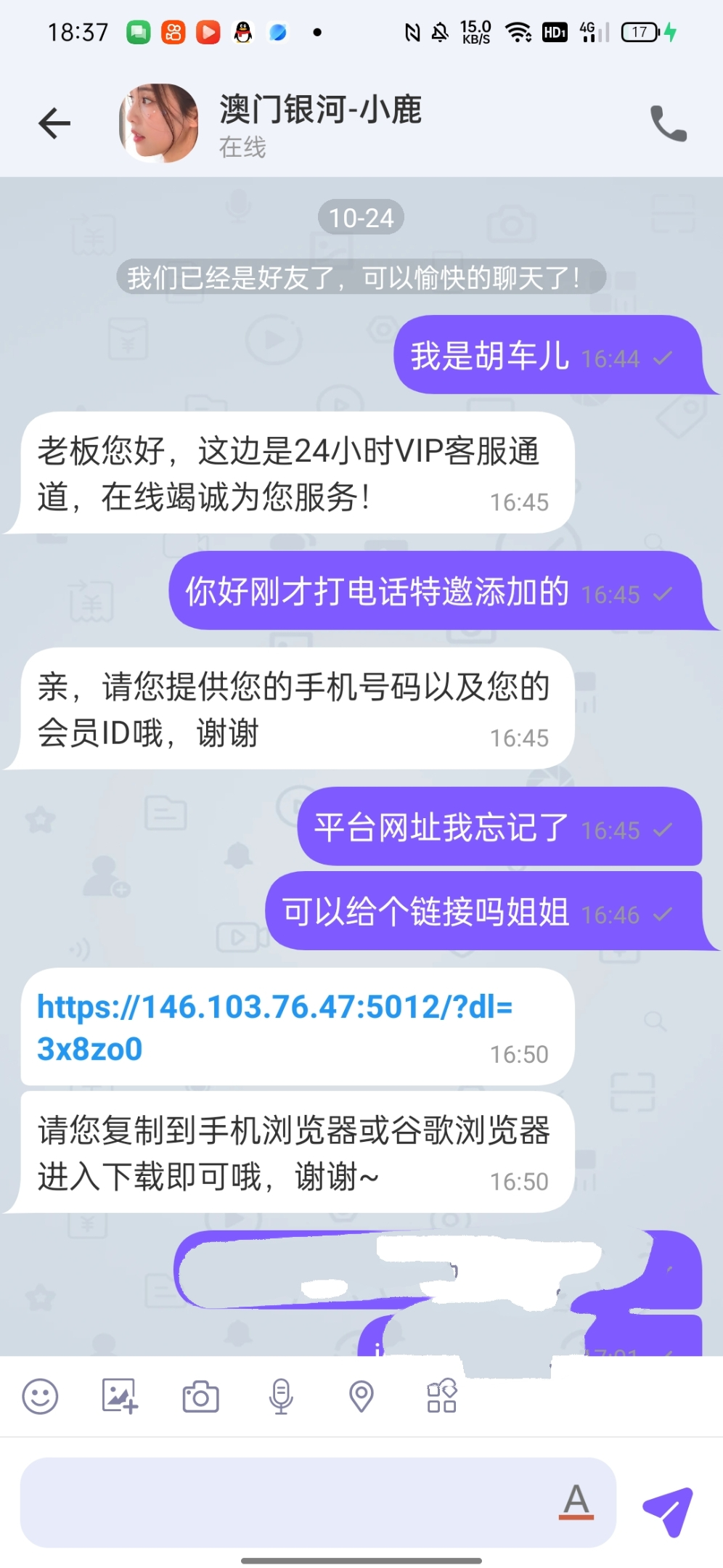Open the camera to take photo
Viewport: 723px width, 1568px height.
[200, 1396]
